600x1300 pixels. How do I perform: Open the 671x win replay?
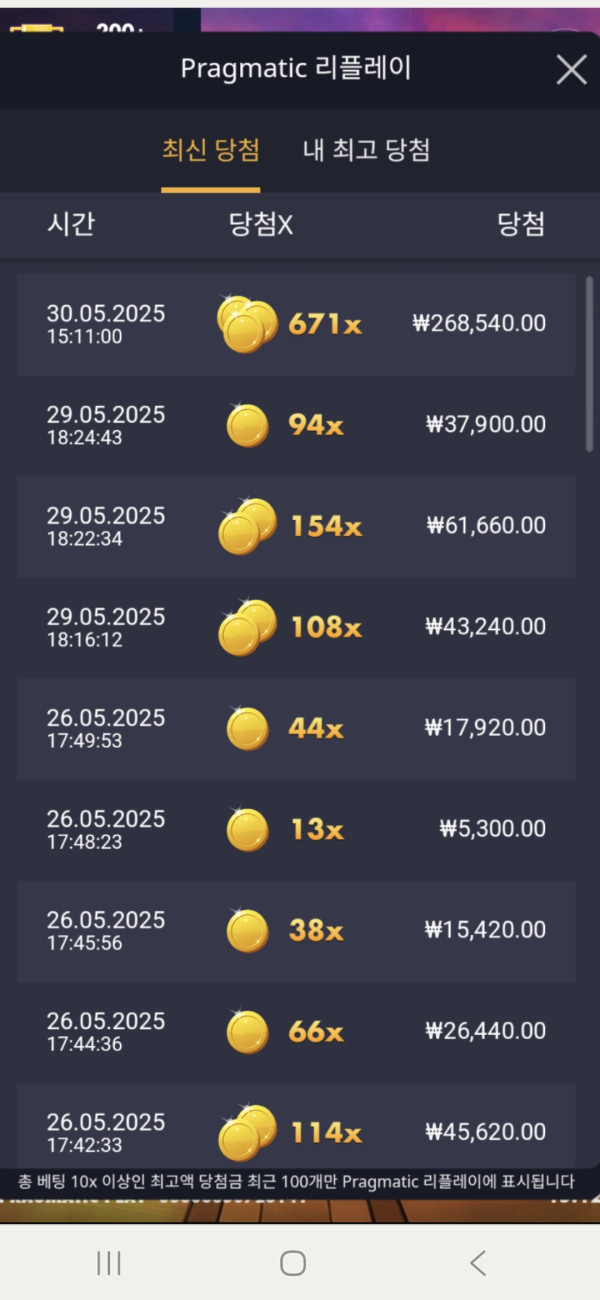[296, 324]
